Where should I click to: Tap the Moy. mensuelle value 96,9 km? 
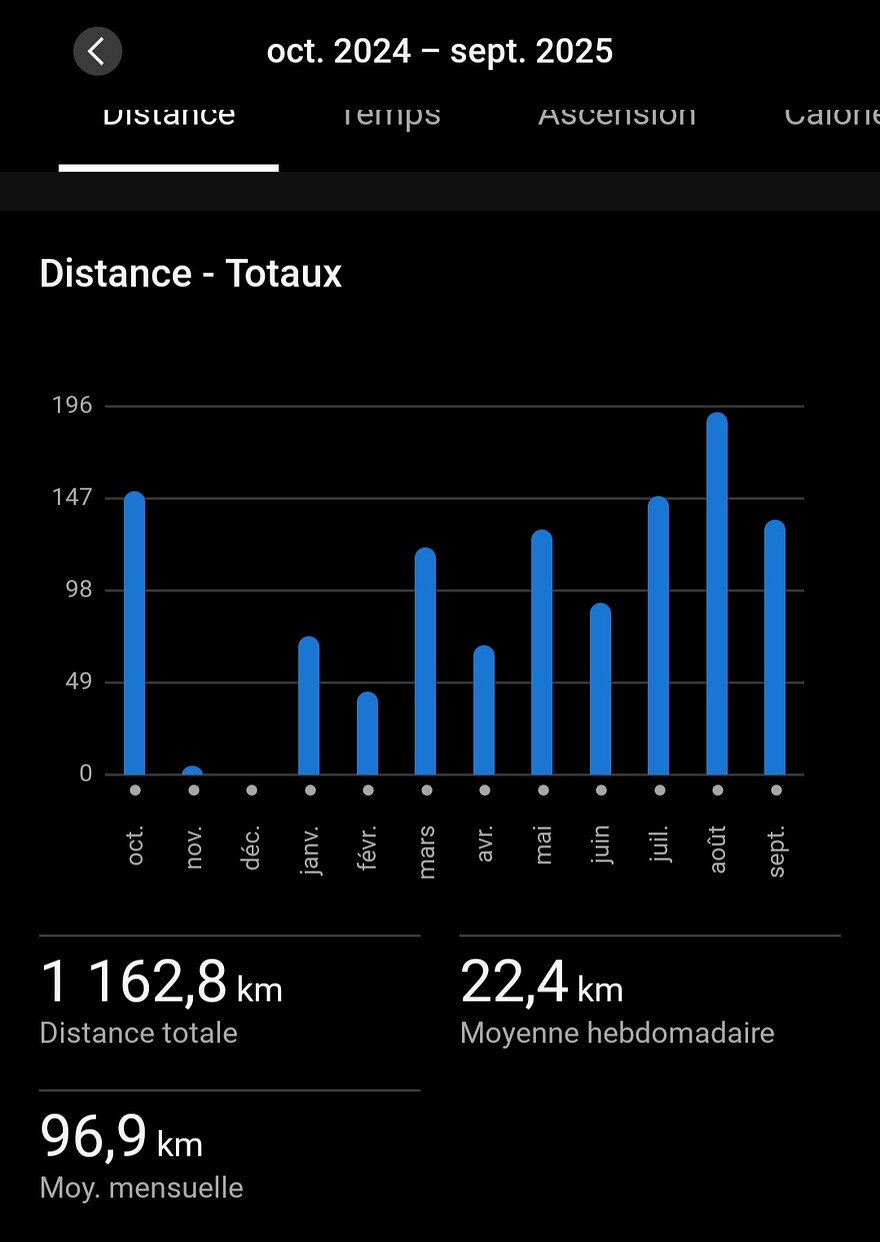[x=120, y=1140]
